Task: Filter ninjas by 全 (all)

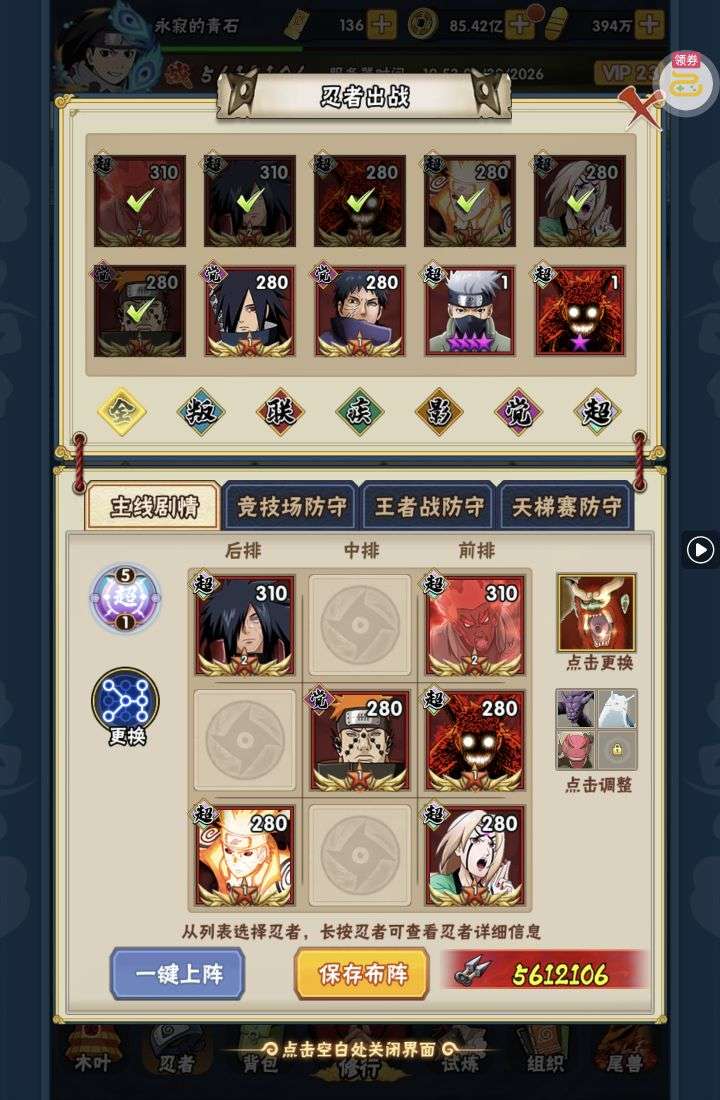Action: pyautogui.click(x=121, y=412)
